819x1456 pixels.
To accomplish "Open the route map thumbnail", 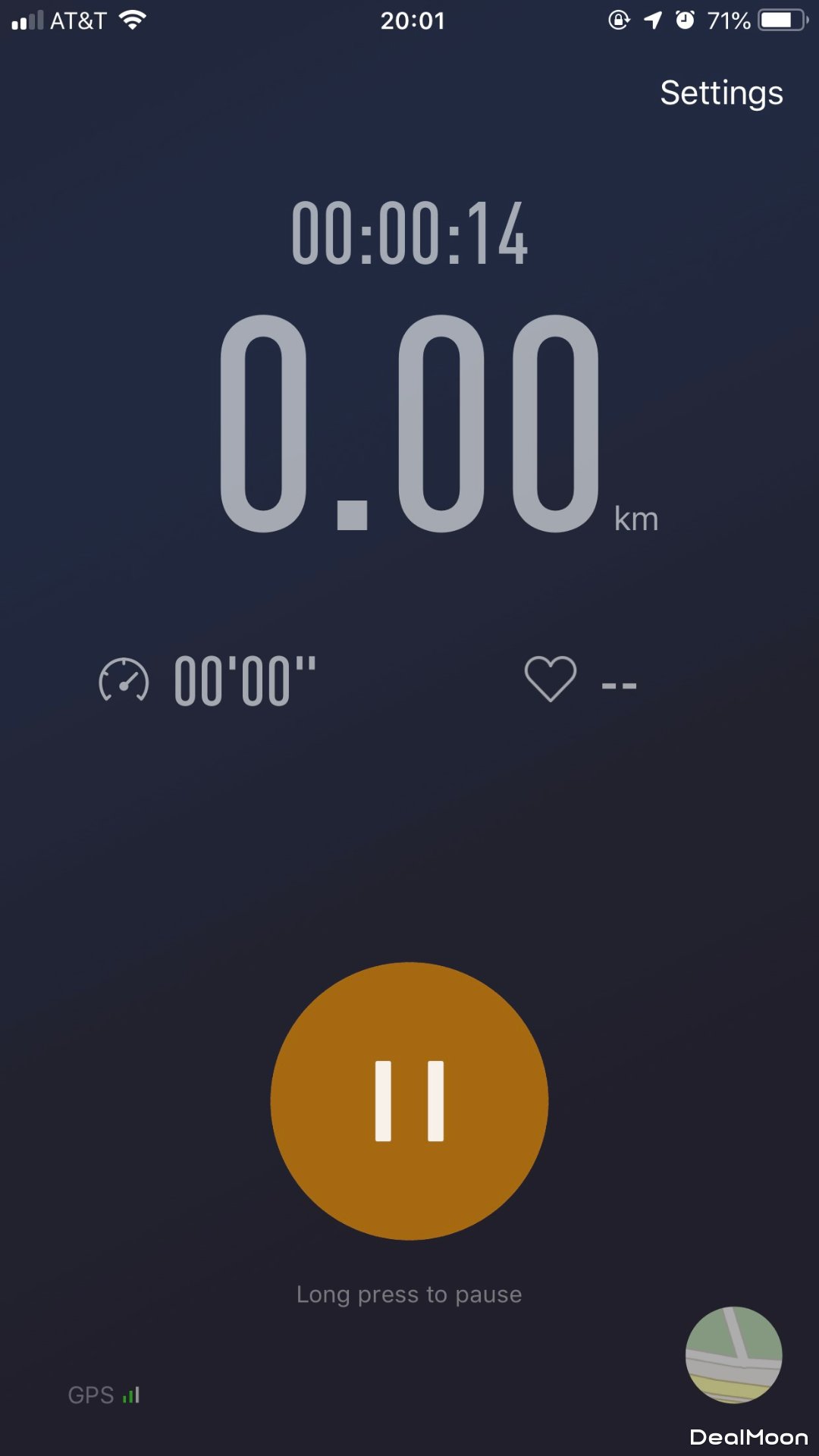I will 733,1354.
